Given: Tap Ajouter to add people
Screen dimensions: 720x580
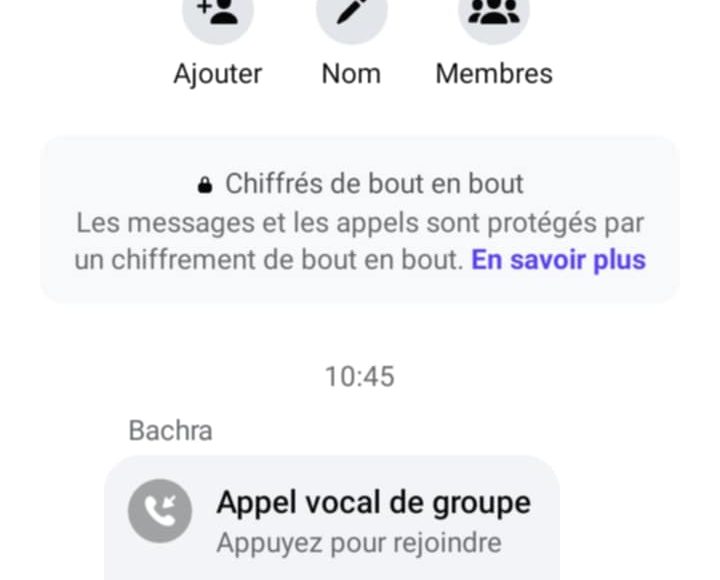Looking at the screenshot, I should click(x=217, y=20).
